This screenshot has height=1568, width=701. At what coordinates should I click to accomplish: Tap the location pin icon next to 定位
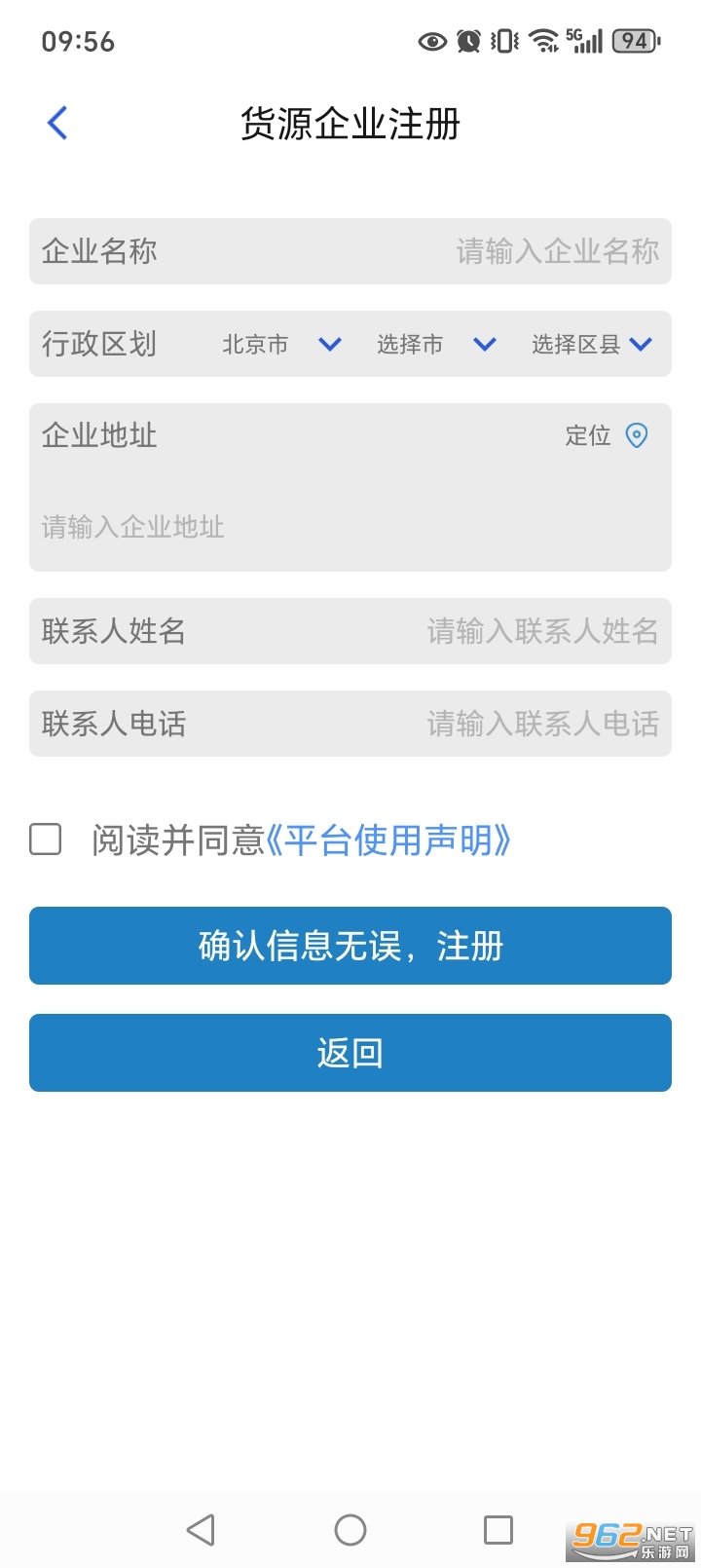637,436
